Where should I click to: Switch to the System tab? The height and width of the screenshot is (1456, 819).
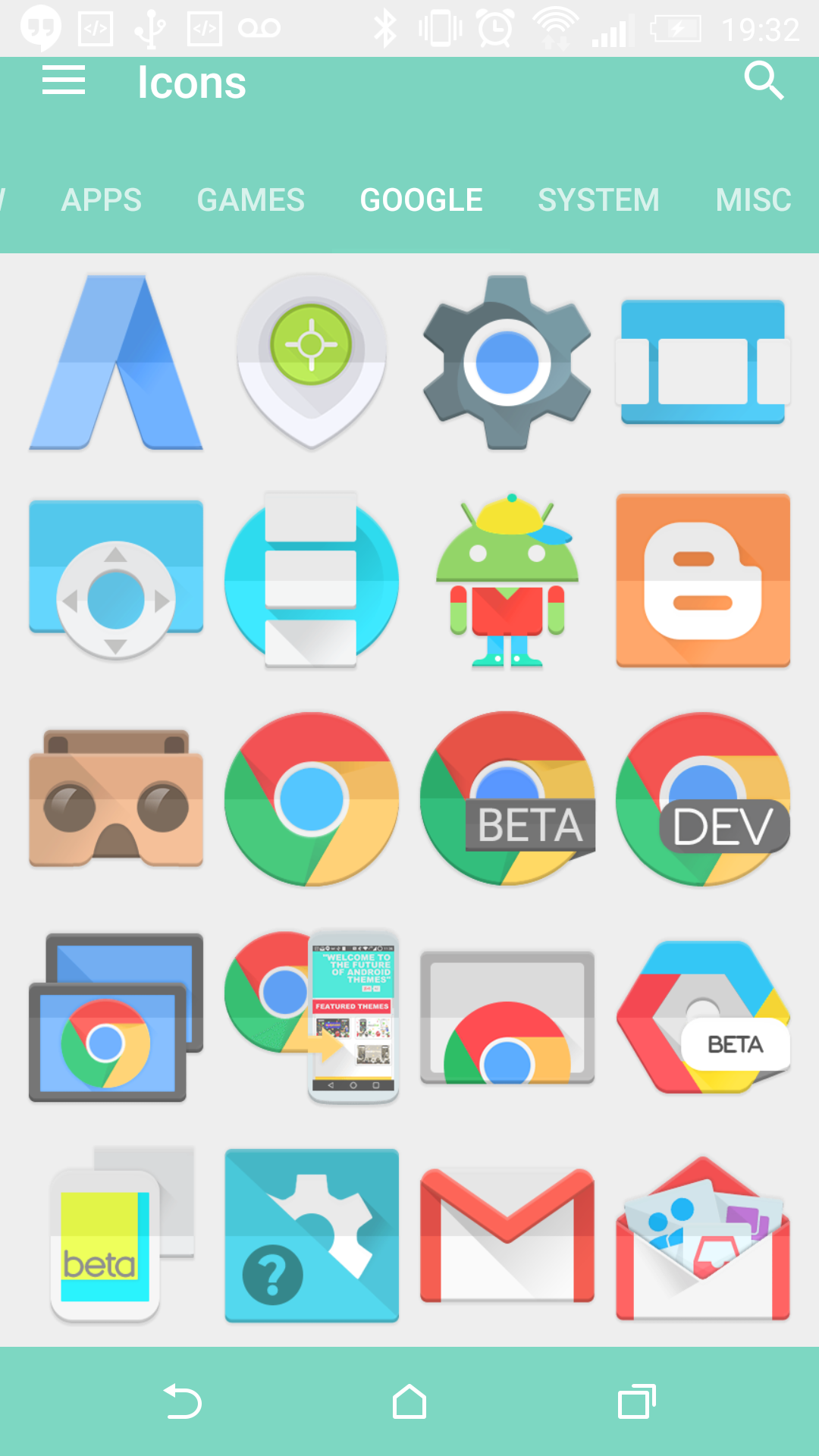[598, 200]
